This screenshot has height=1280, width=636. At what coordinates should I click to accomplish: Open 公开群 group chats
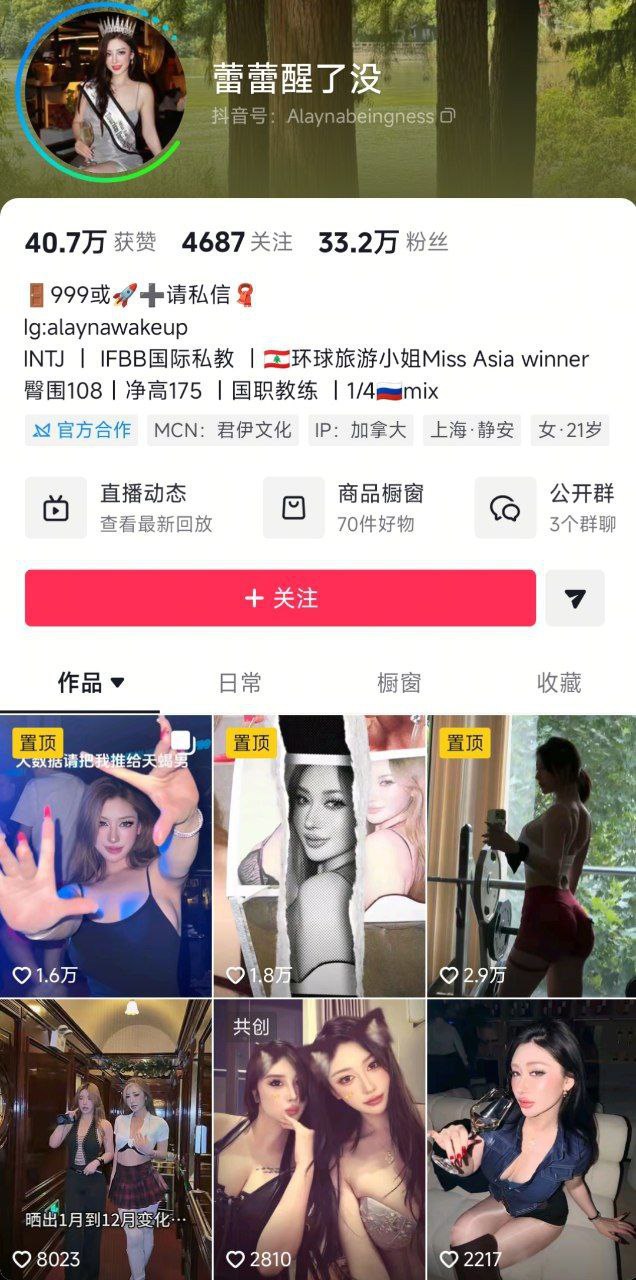[550, 508]
